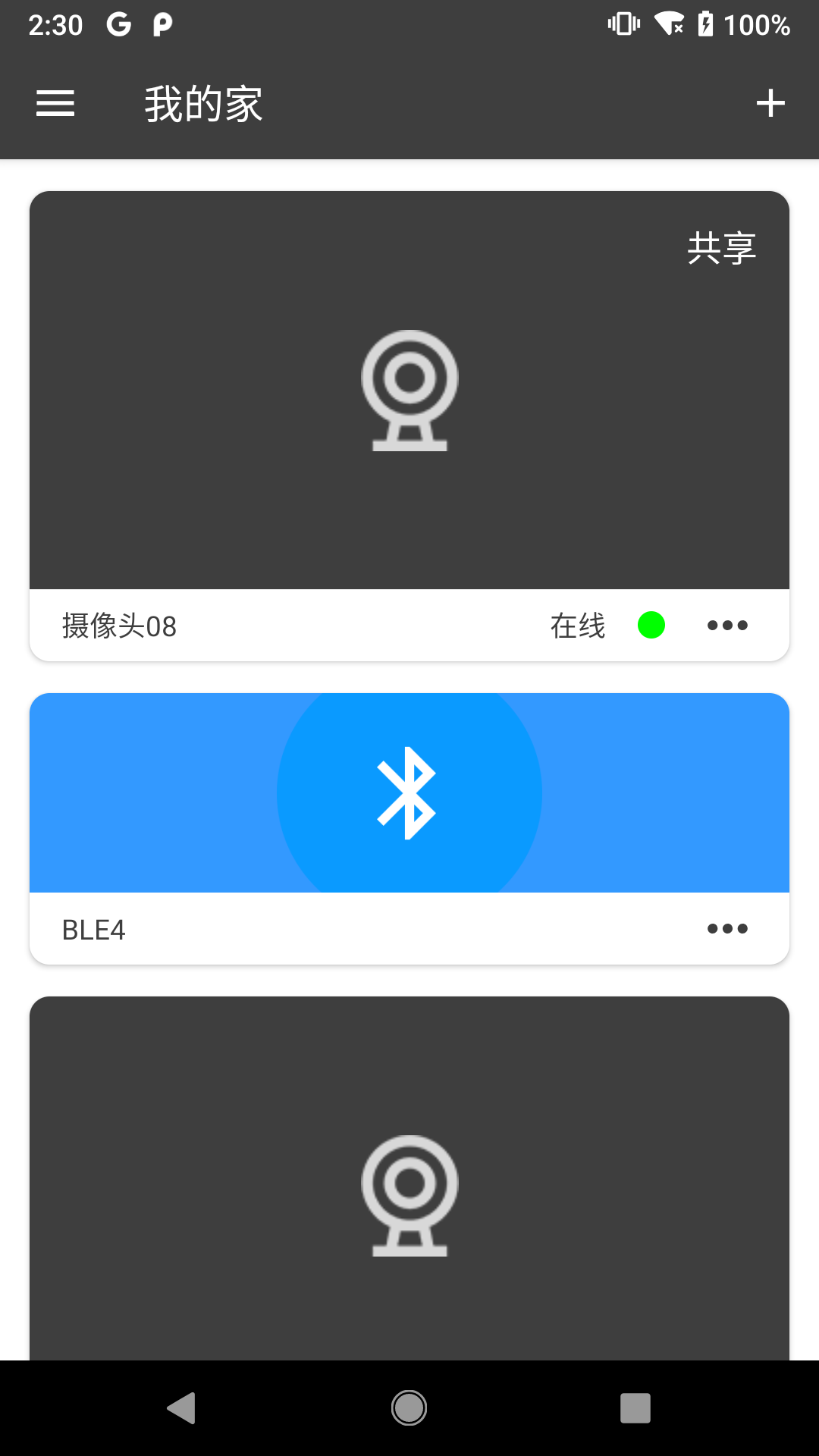Viewport: 819px width, 1456px height.
Task: Open the hamburger menu to expand rooms
Action: [x=55, y=103]
